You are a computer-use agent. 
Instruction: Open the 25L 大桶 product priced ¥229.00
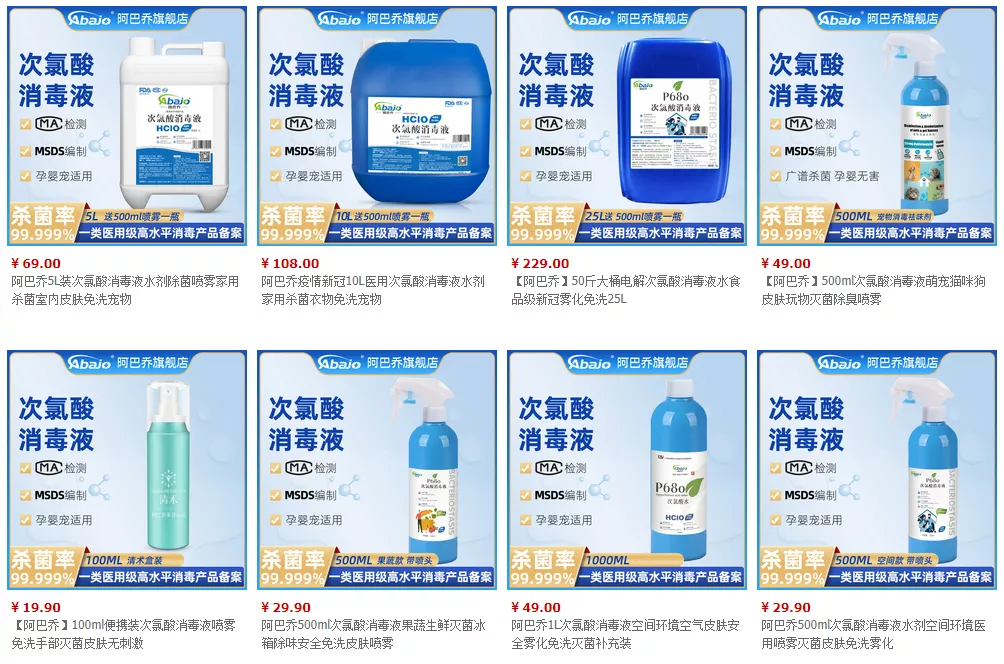tap(626, 126)
